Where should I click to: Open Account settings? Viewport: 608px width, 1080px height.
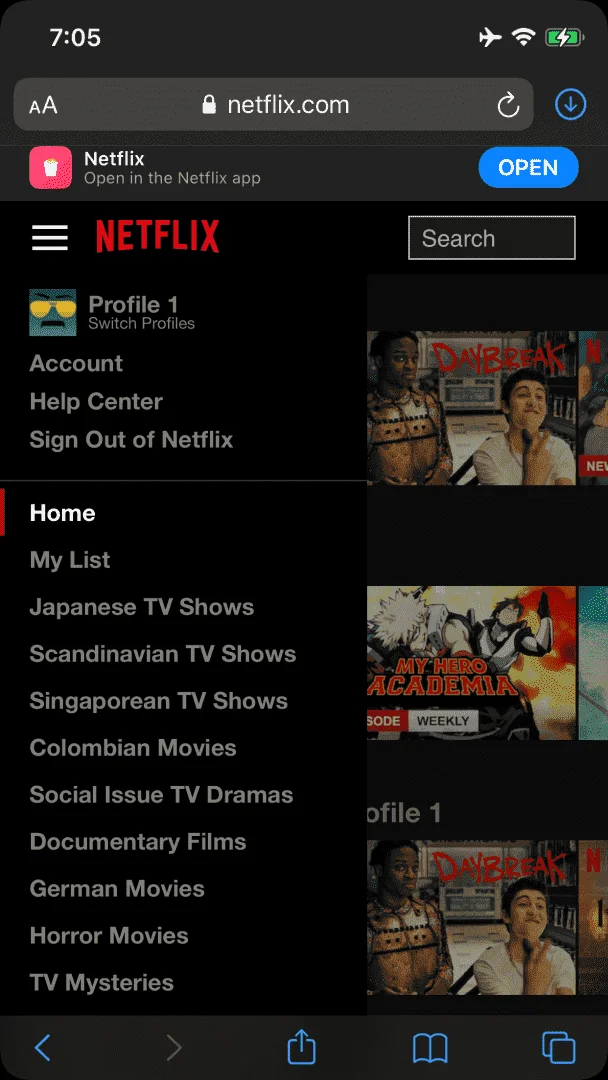[x=76, y=363]
